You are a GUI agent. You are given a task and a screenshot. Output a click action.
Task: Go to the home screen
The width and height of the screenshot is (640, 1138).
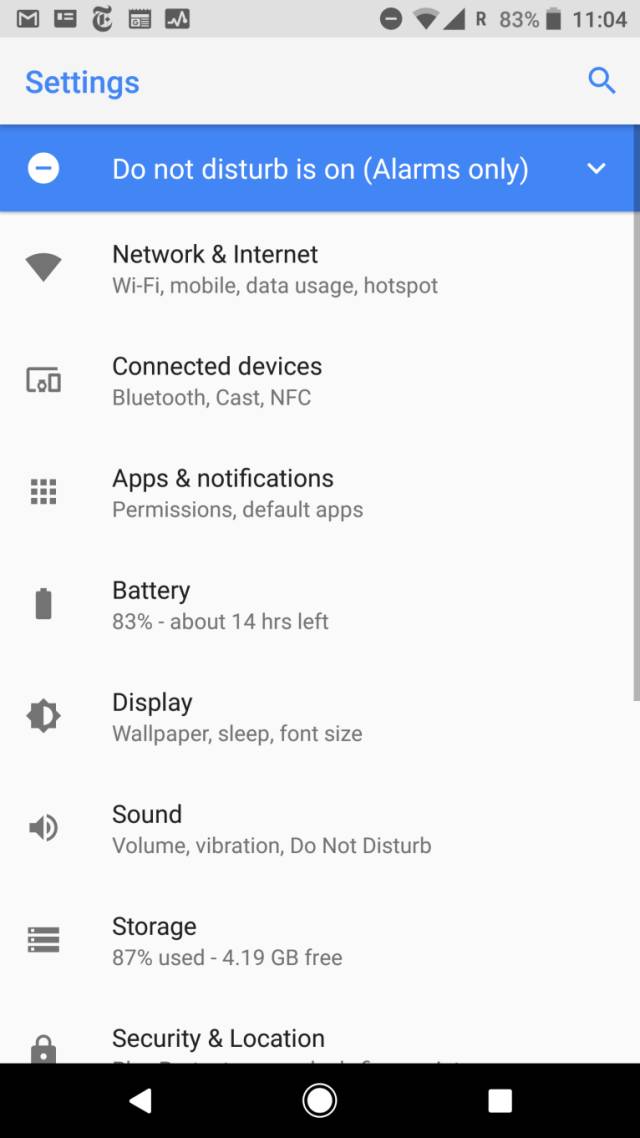tap(320, 1101)
